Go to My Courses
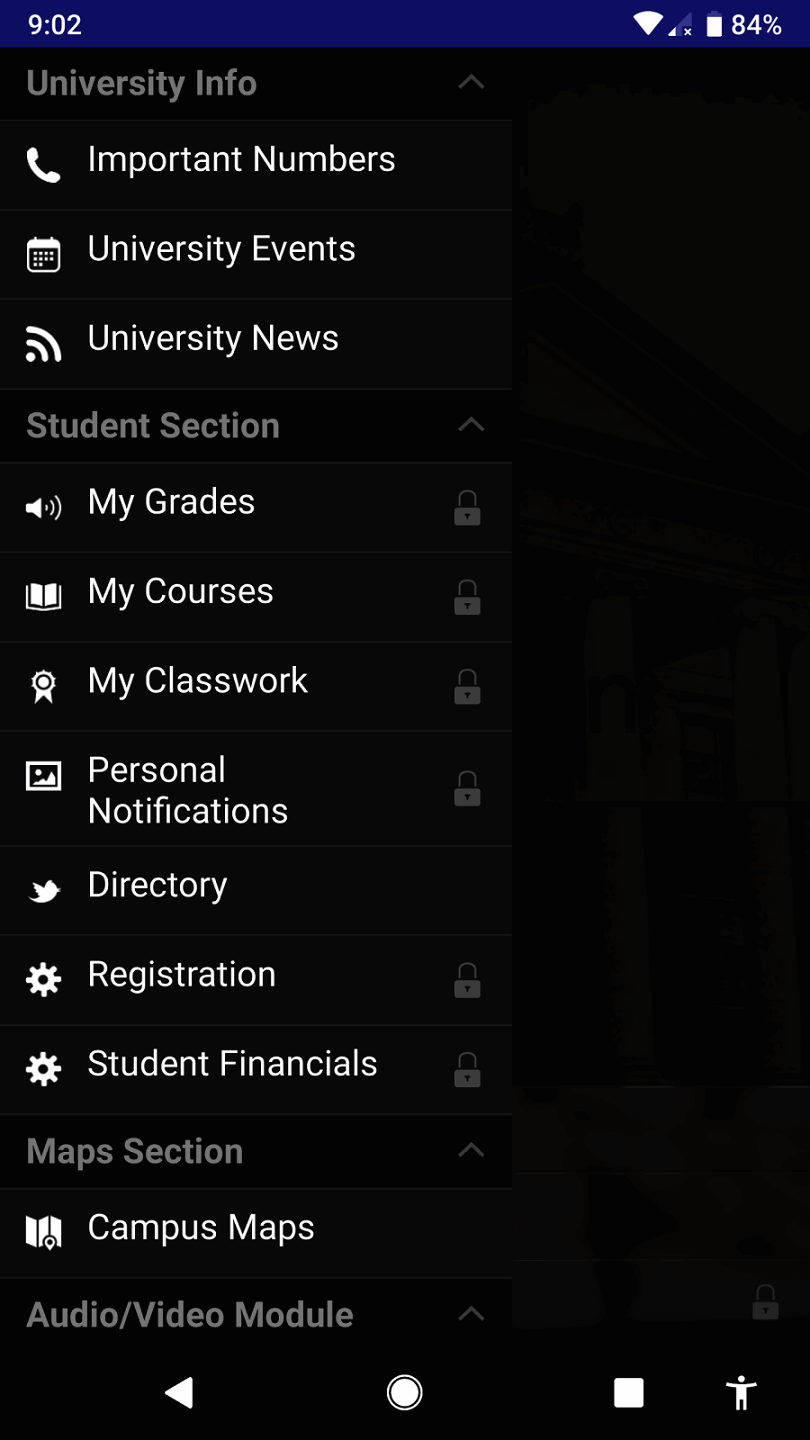This screenshot has height=1440, width=810. pyautogui.click(x=180, y=592)
